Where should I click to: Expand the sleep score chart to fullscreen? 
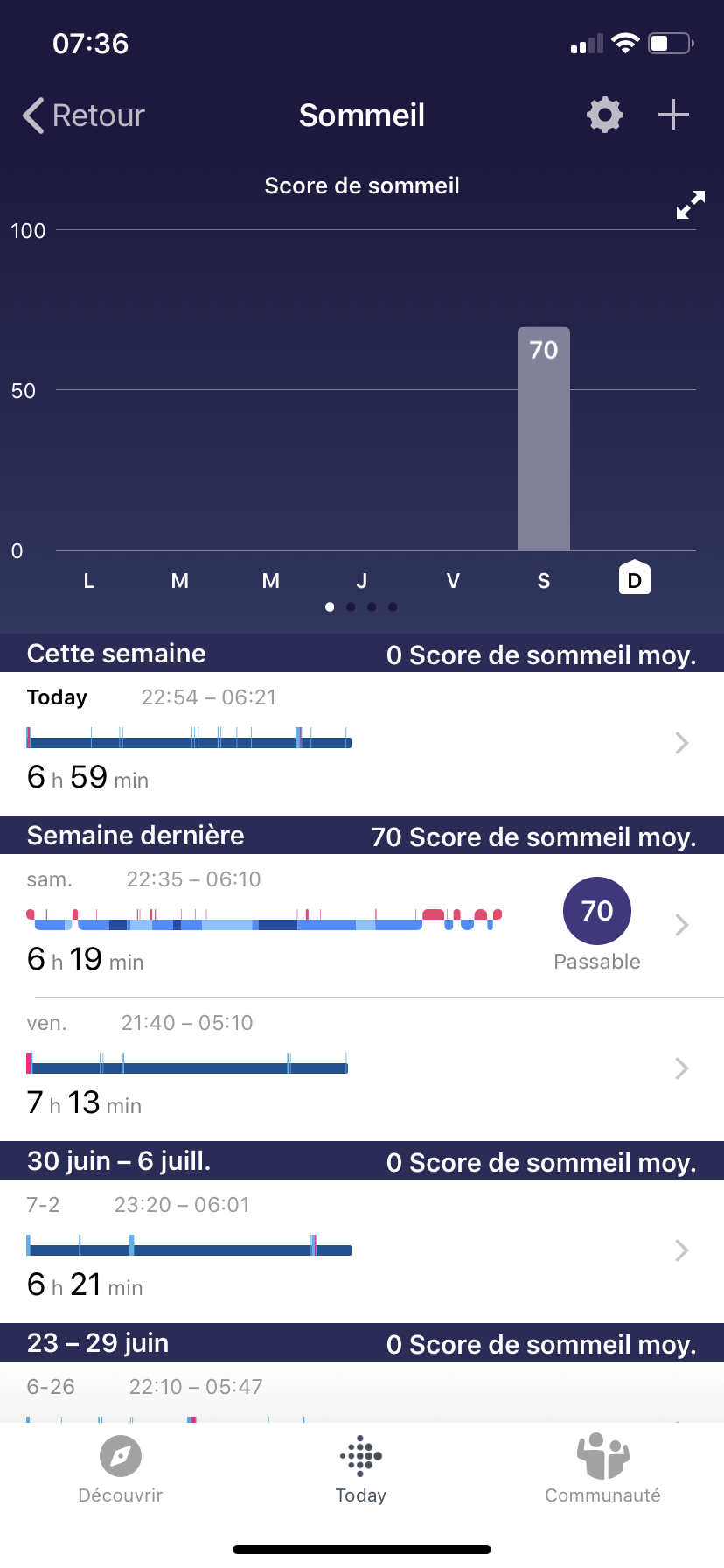[x=690, y=205]
